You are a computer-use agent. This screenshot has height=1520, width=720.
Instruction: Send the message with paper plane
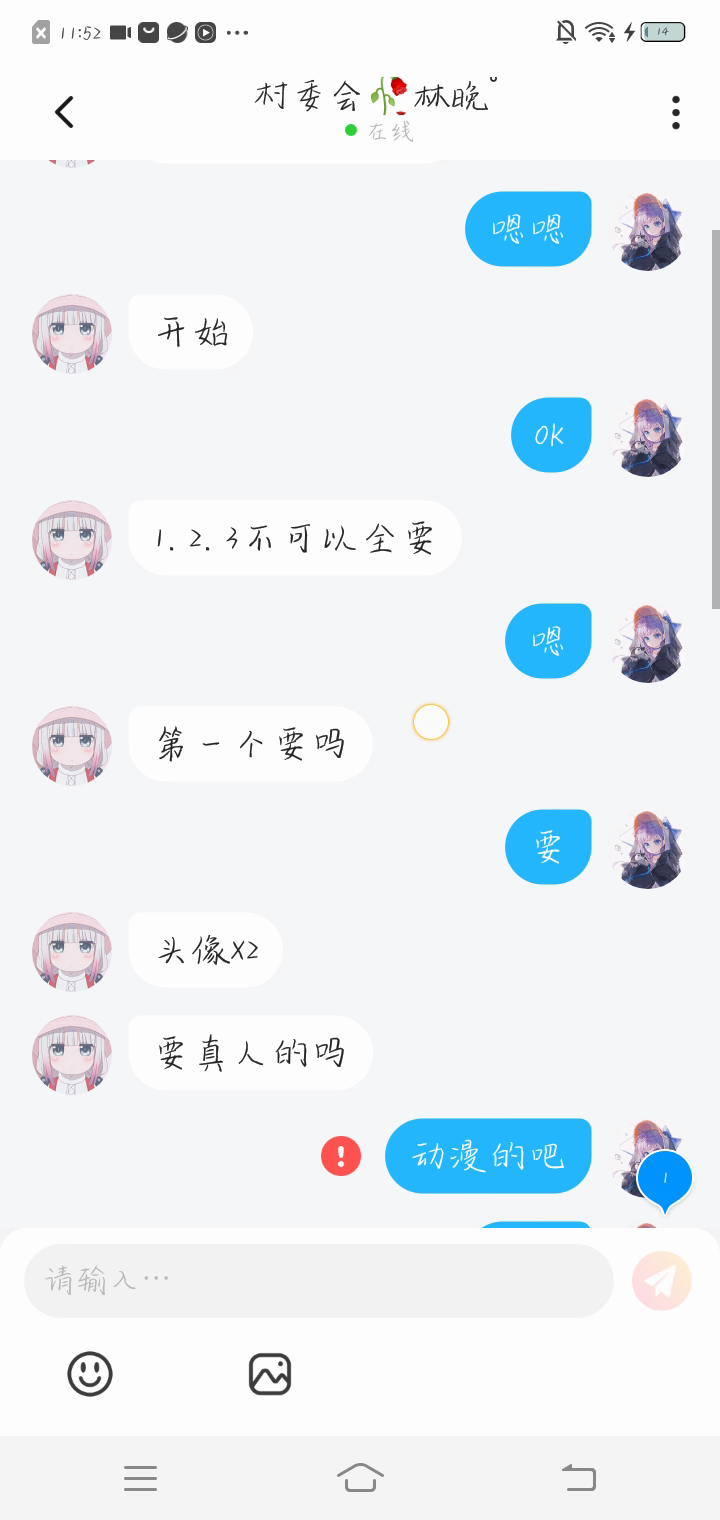click(662, 1280)
